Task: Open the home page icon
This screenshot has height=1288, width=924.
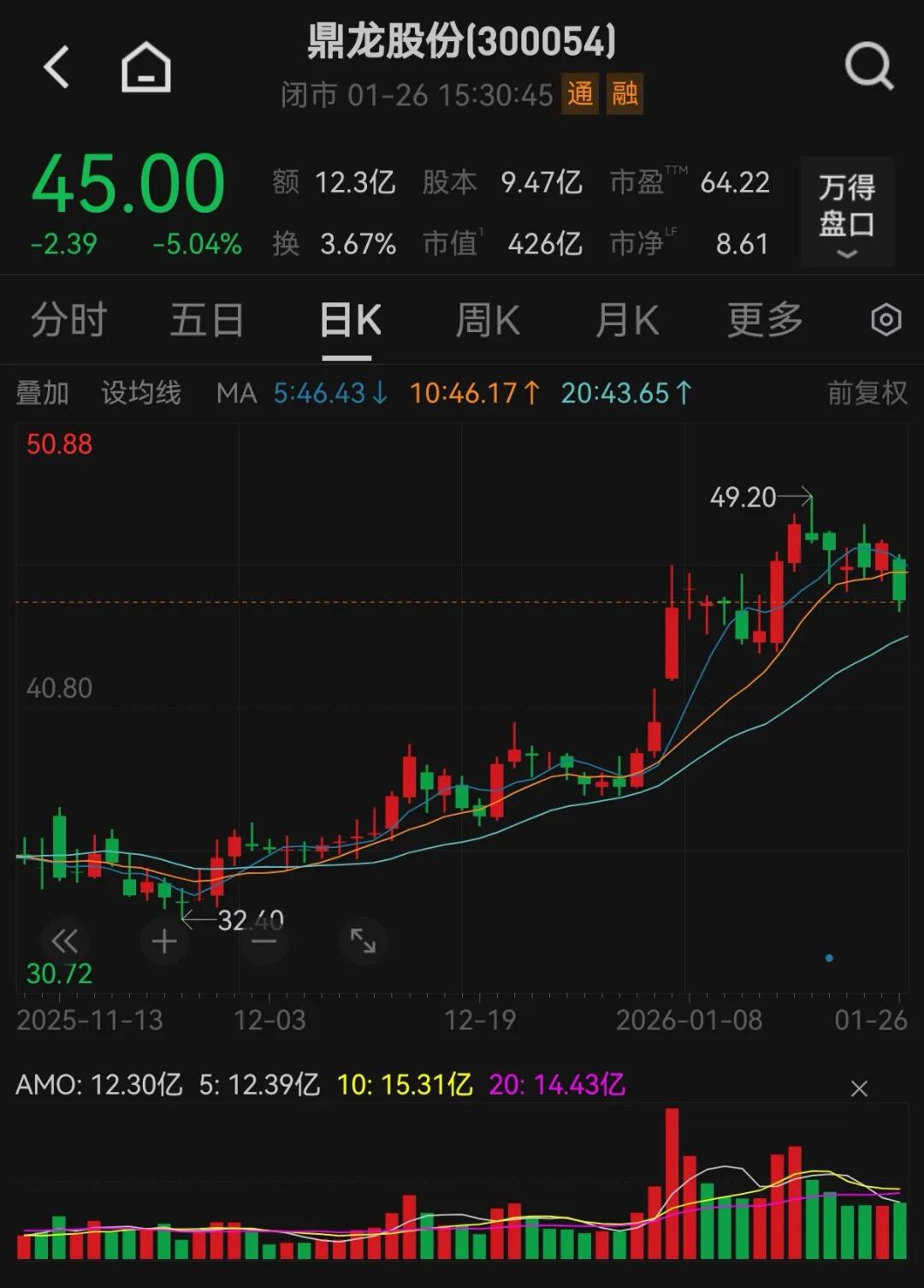Action: pos(146,67)
